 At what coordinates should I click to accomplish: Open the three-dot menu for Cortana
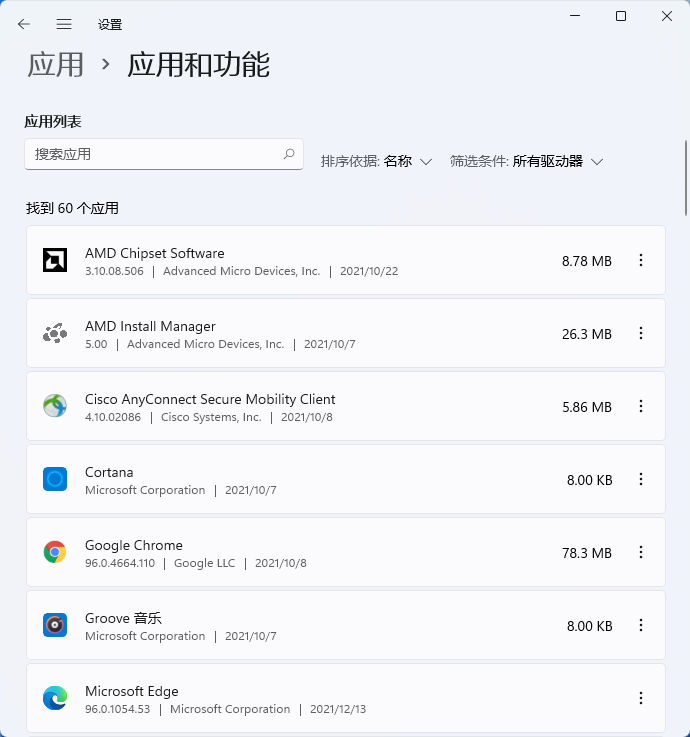(641, 480)
